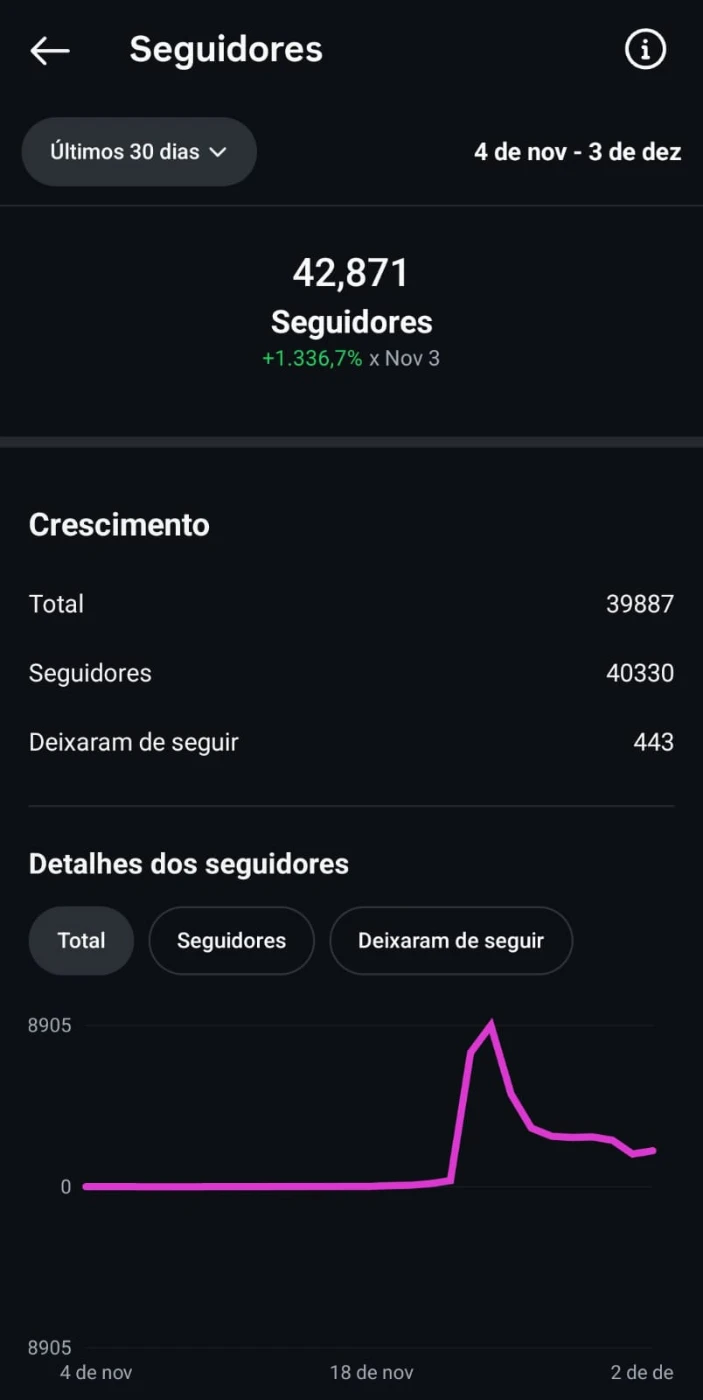Select the Total chart chip
Viewport: 703px width, 1400px height.
[x=81, y=940]
